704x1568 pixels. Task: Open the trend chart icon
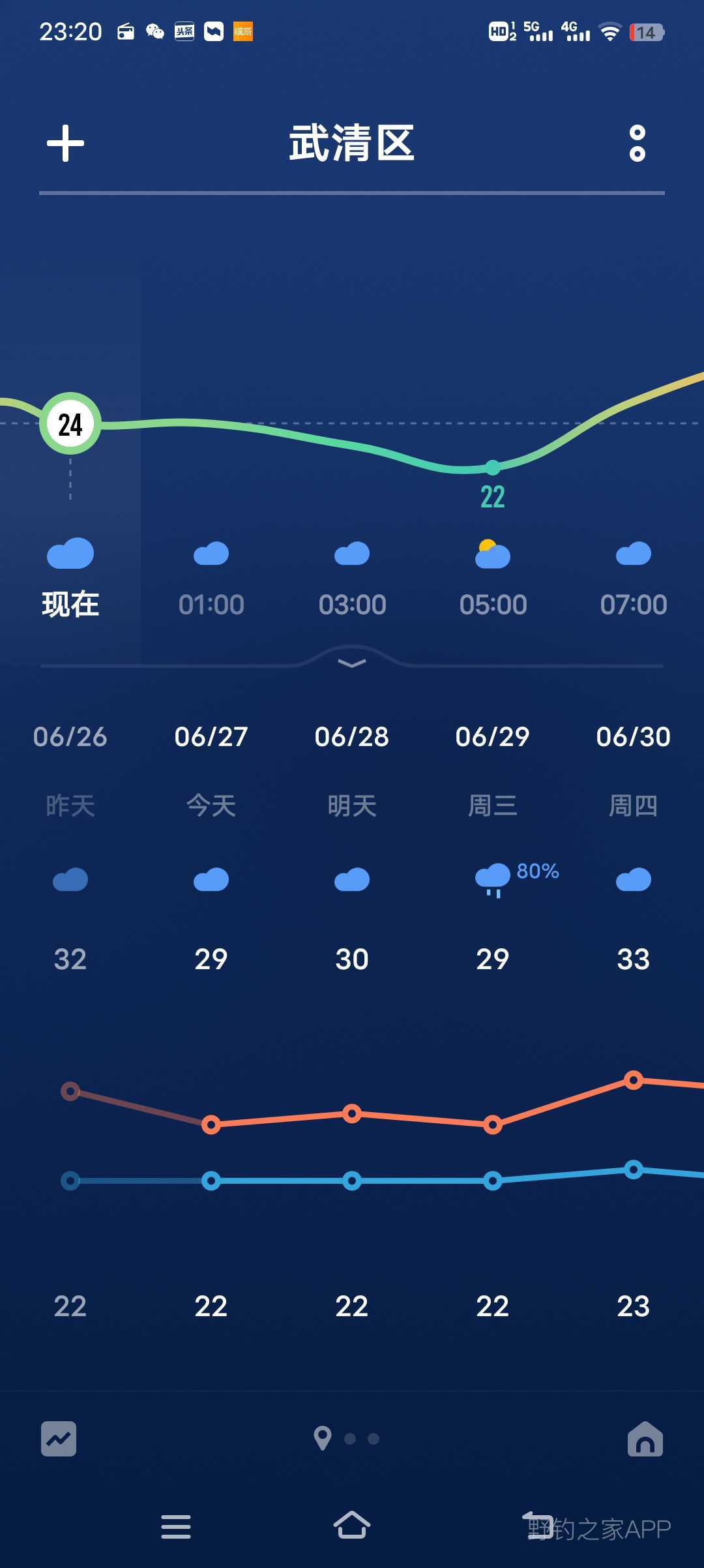tap(59, 1439)
